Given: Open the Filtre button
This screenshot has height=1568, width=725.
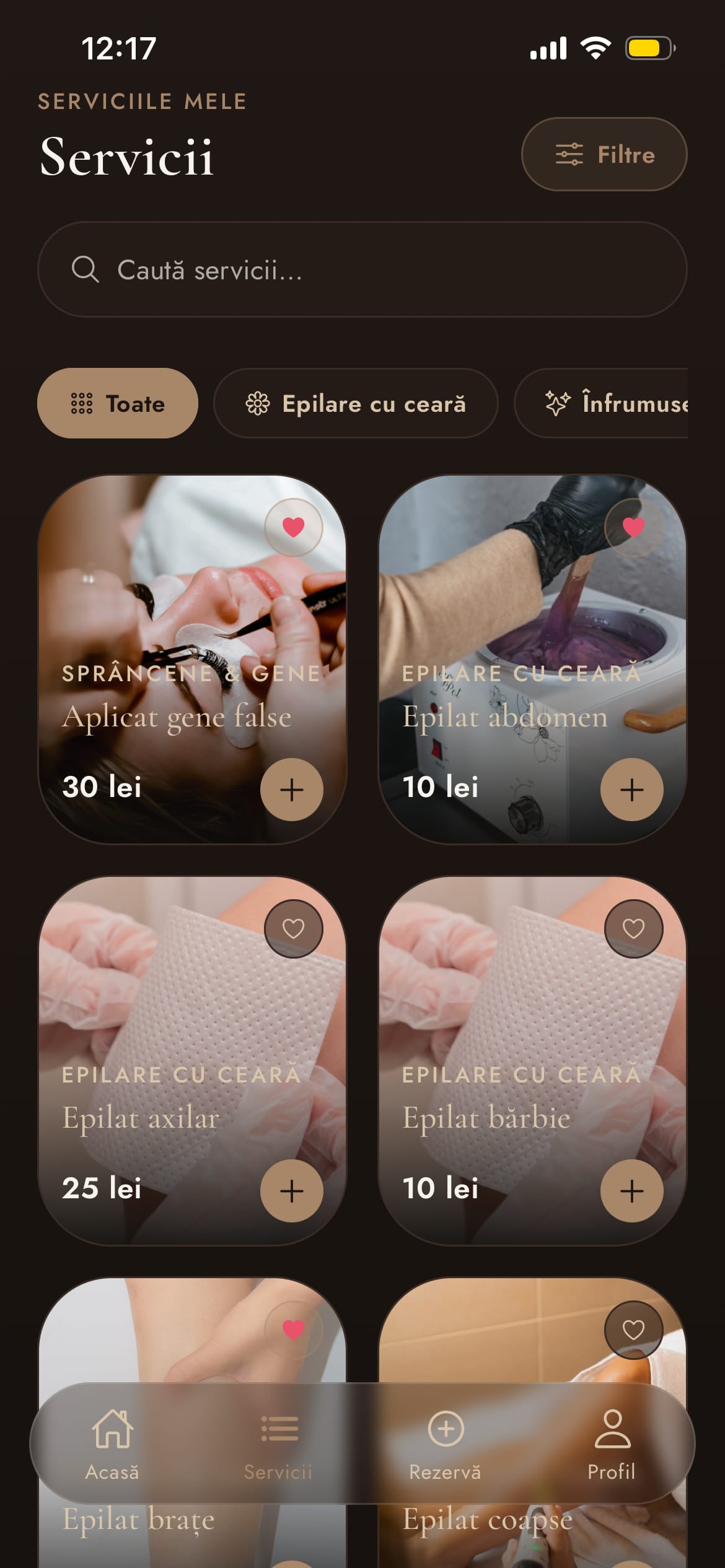Looking at the screenshot, I should [604, 154].
